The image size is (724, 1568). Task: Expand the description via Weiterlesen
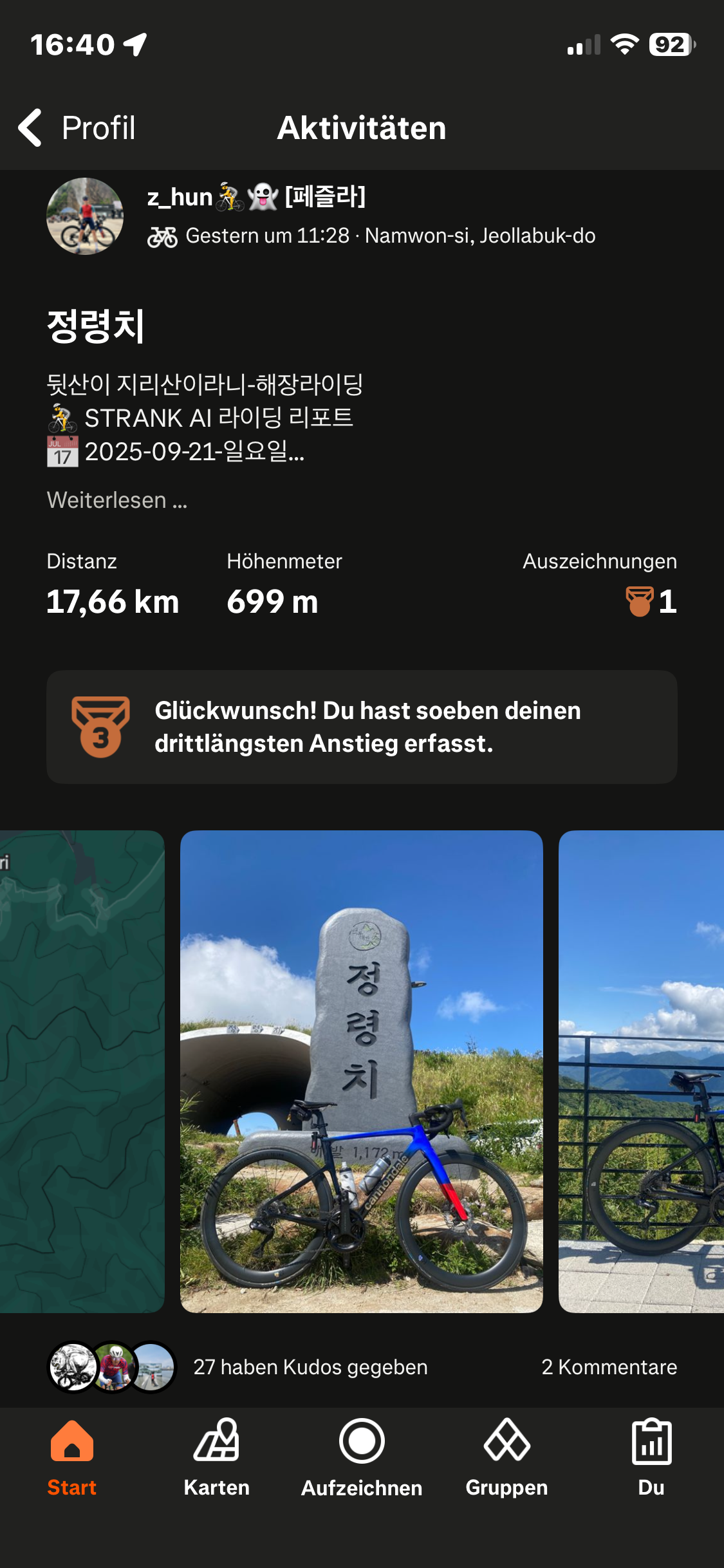(x=116, y=499)
